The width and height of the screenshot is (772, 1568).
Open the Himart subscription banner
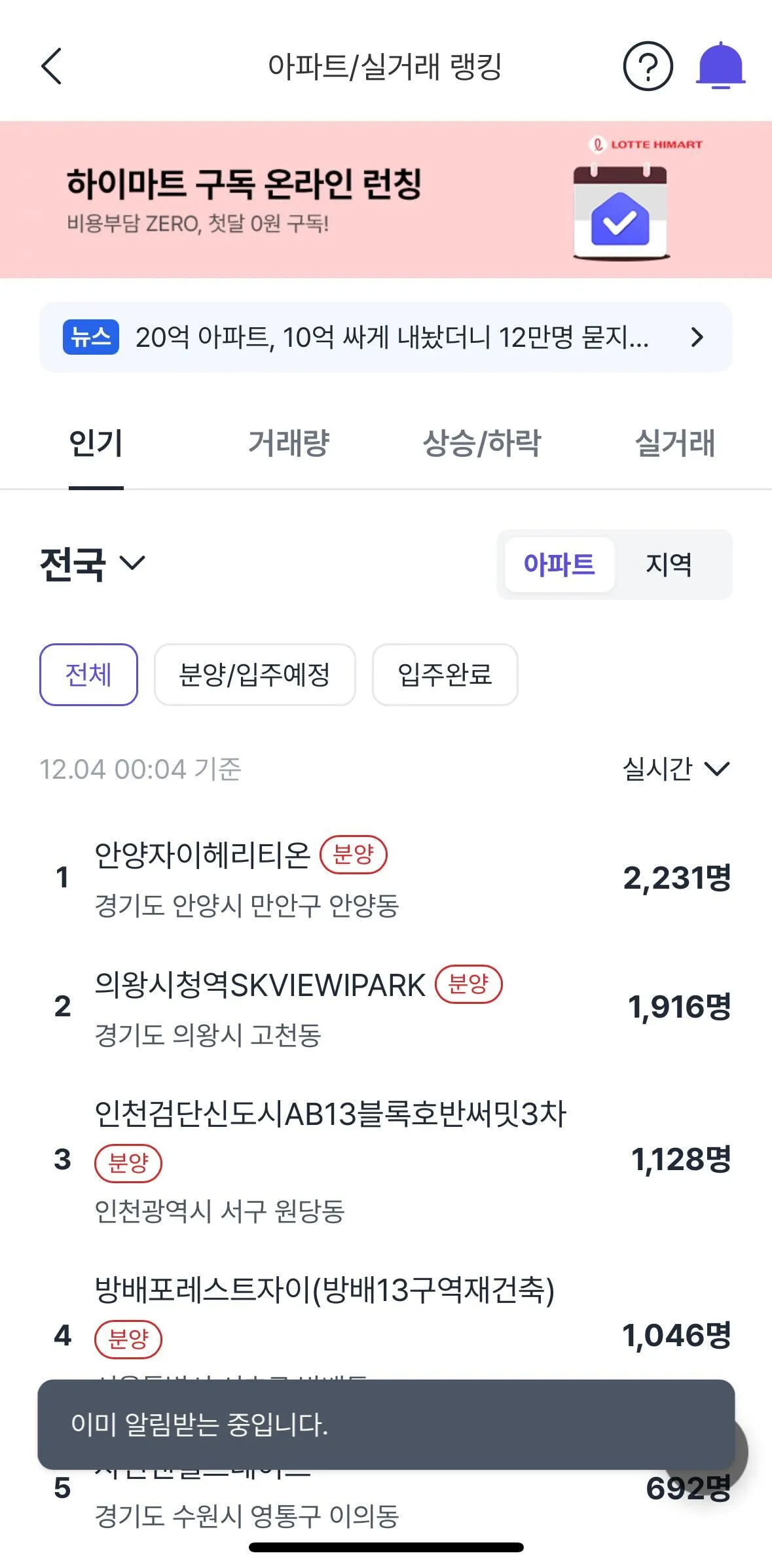(386, 200)
